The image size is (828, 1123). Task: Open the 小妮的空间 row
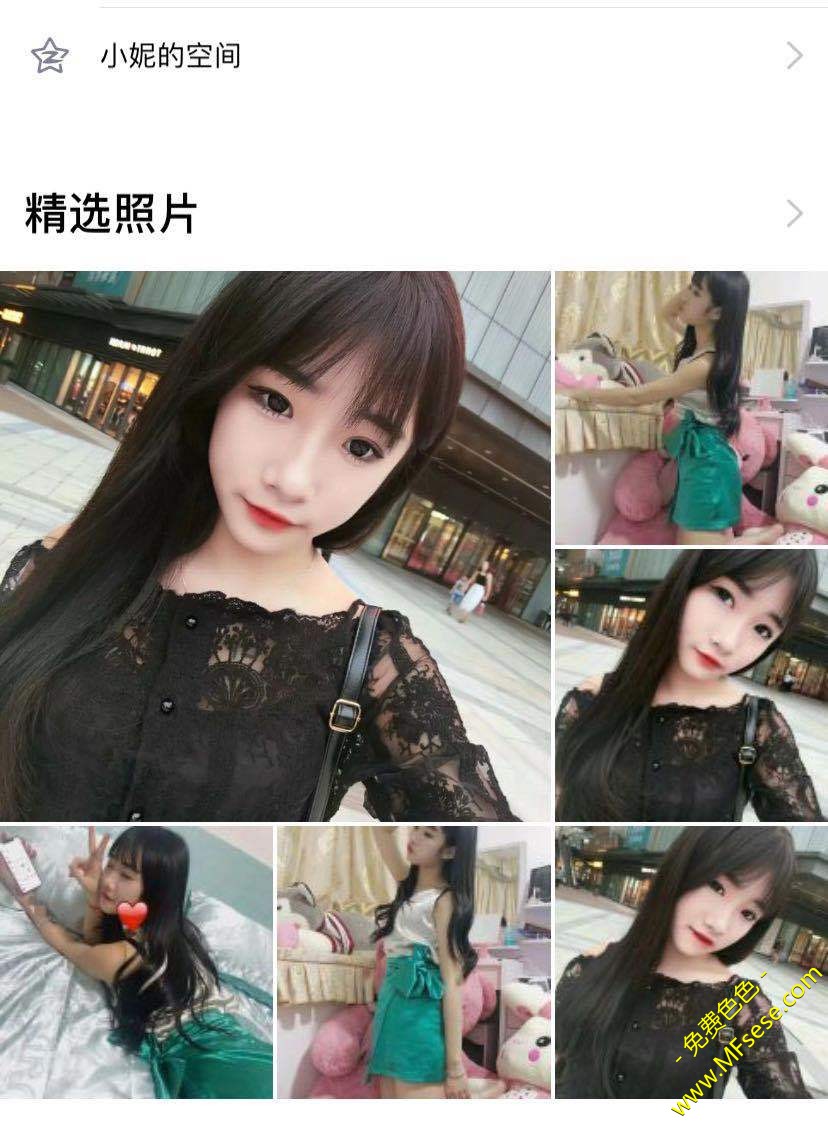(414, 56)
